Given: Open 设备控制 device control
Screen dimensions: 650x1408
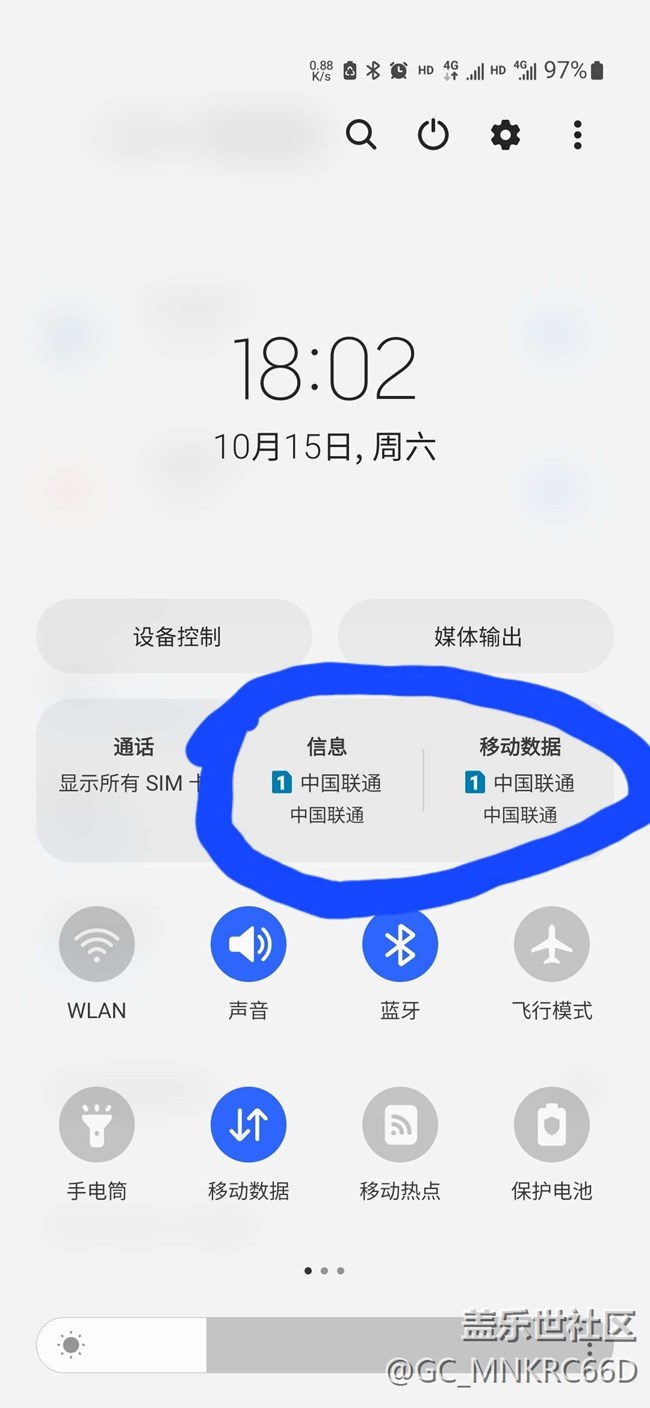Looking at the screenshot, I should coord(175,637).
